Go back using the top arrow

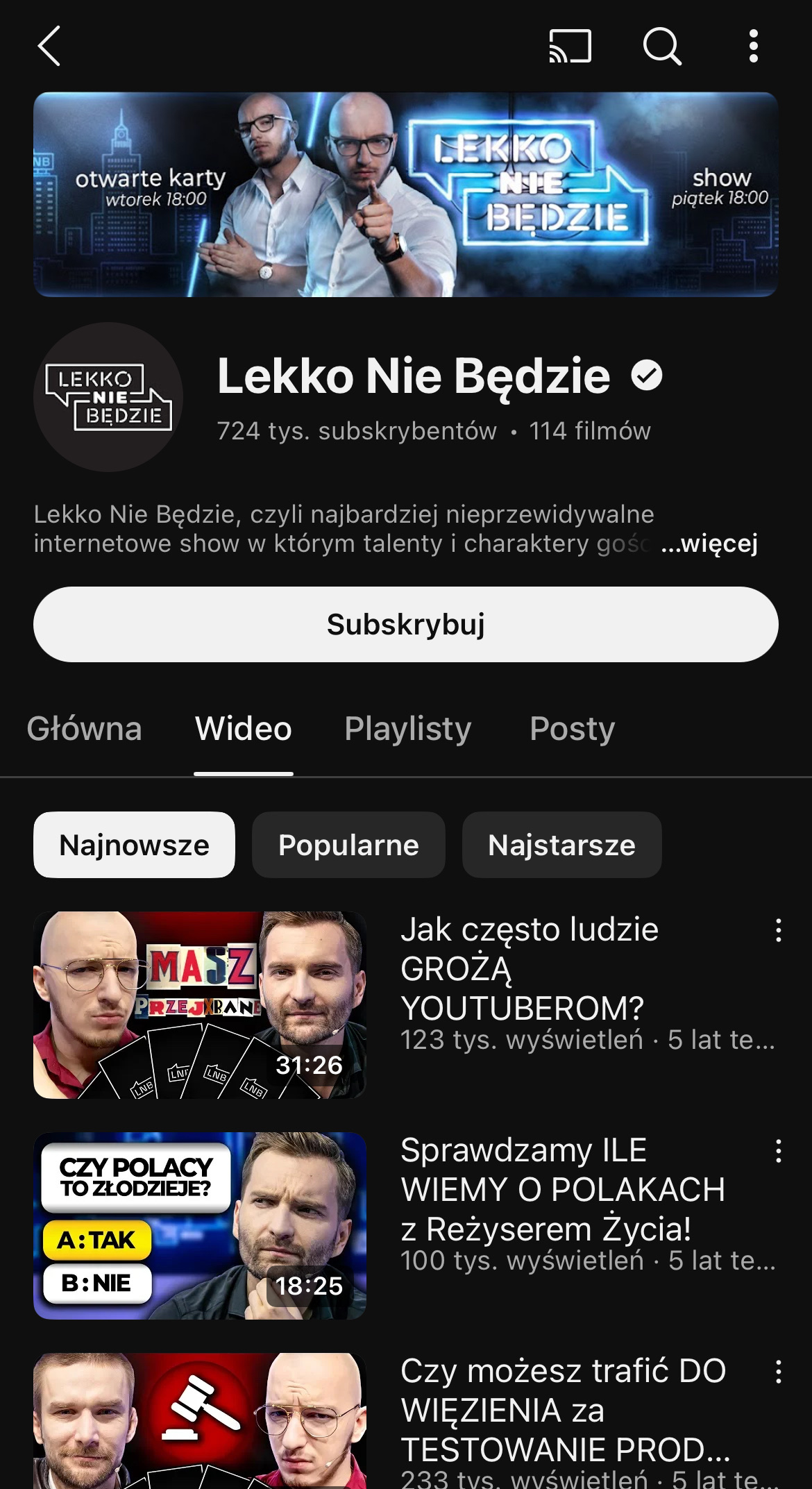pyautogui.click(x=49, y=47)
